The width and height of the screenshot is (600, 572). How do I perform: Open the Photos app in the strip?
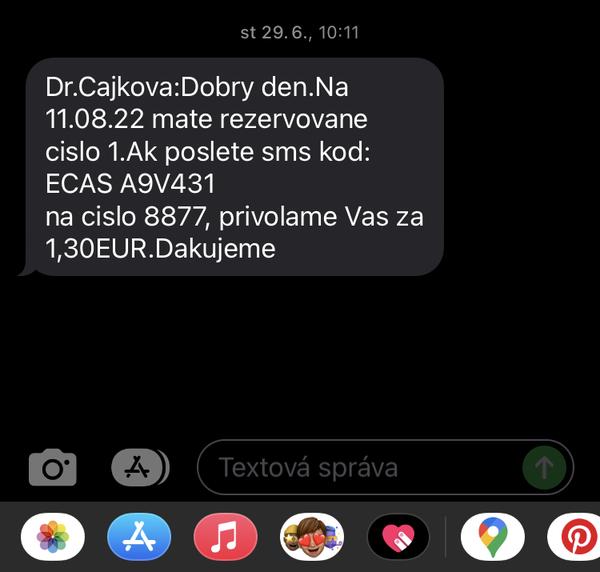[53, 539]
